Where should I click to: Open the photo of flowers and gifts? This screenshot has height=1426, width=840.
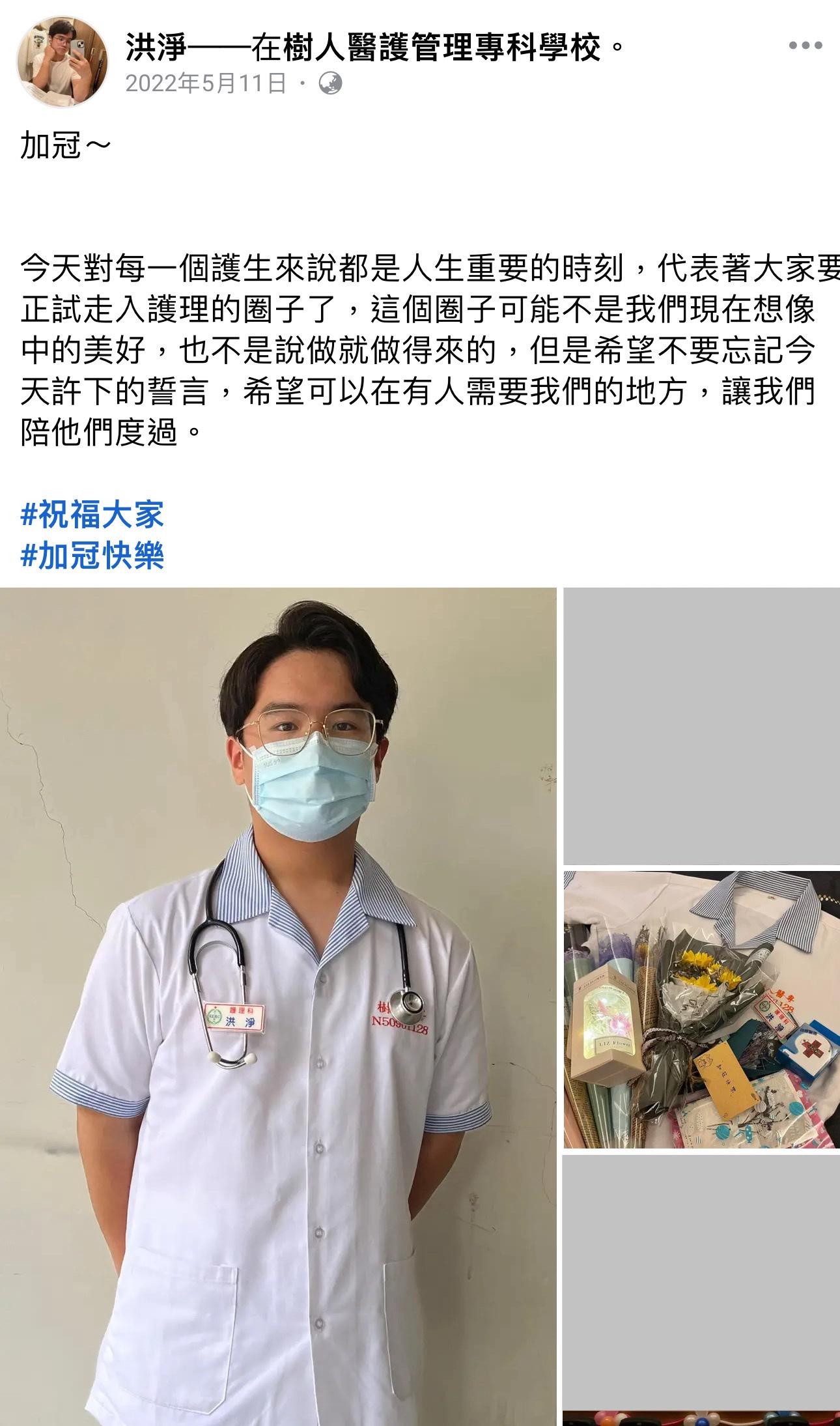pyautogui.click(x=701, y=1010)
